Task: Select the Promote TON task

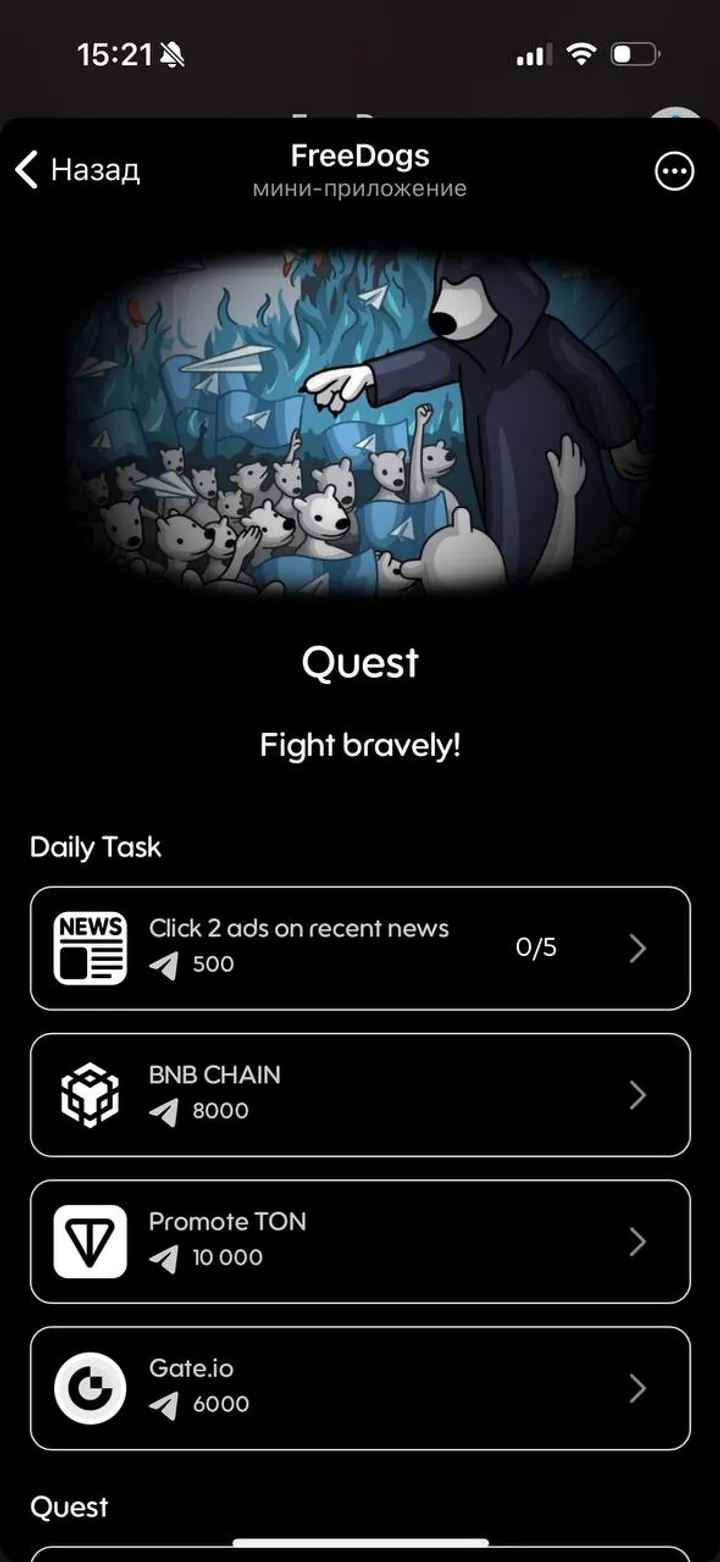Action: click(360, 1241)
